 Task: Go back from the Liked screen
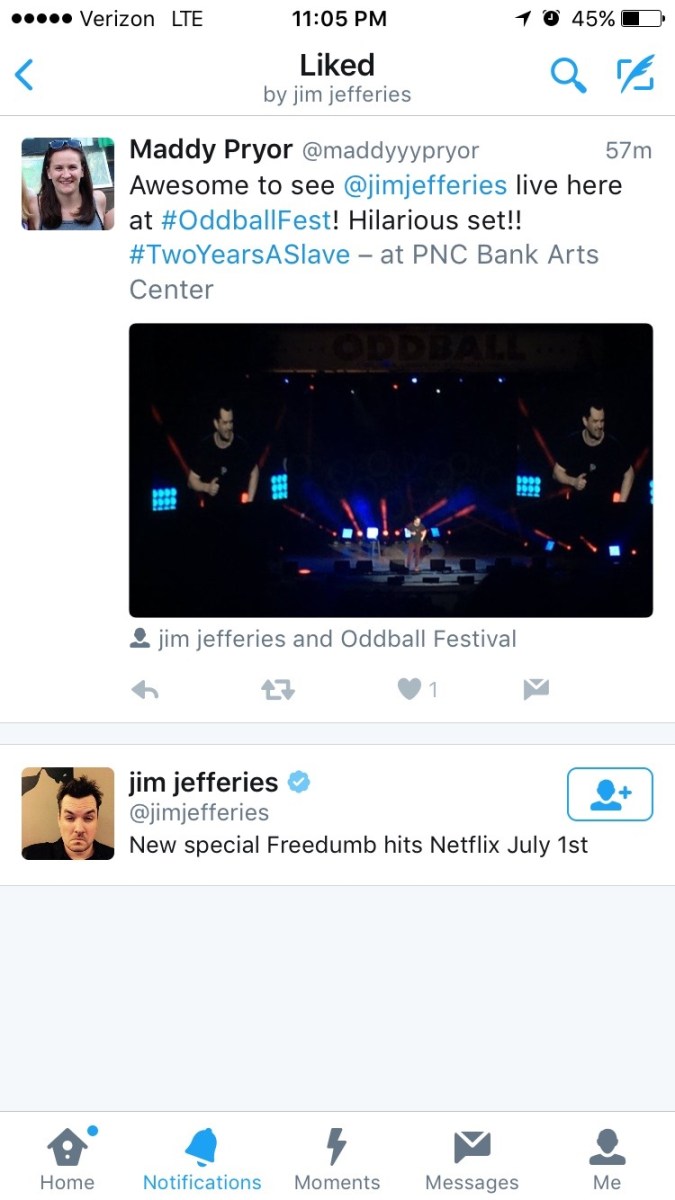coord(26,76)
